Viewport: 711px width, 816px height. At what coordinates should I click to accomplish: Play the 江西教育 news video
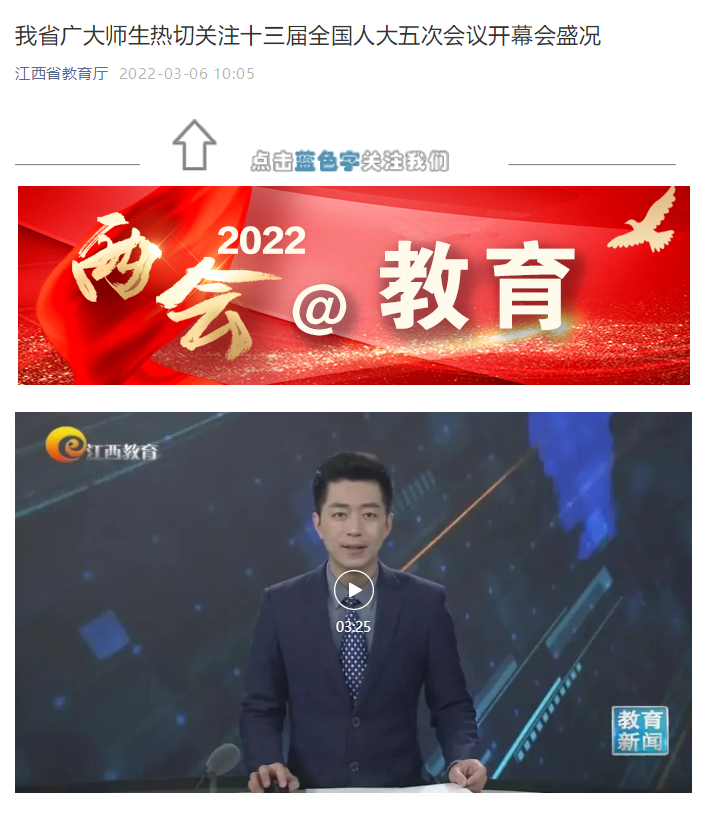tap(353, 590)
